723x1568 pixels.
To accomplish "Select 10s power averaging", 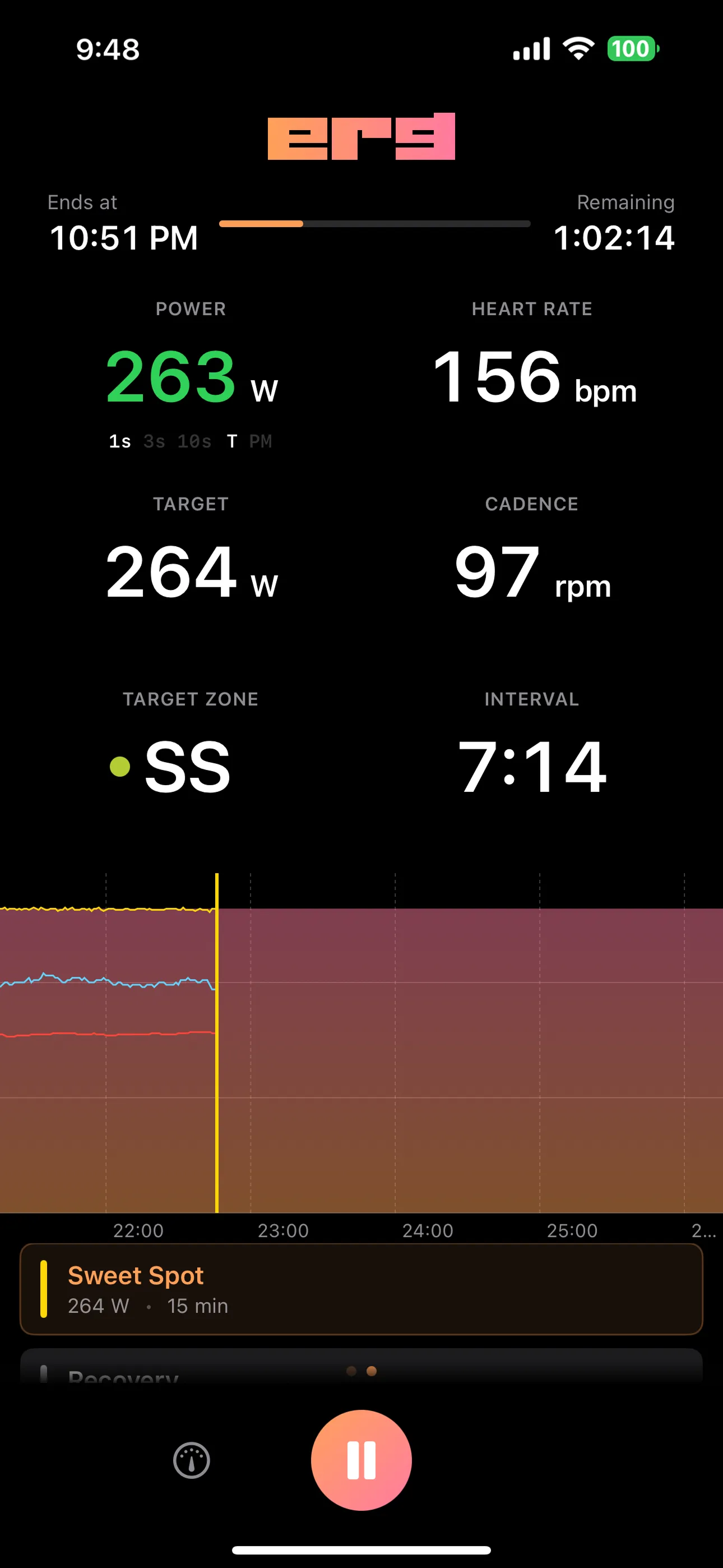I will point(194,441).
